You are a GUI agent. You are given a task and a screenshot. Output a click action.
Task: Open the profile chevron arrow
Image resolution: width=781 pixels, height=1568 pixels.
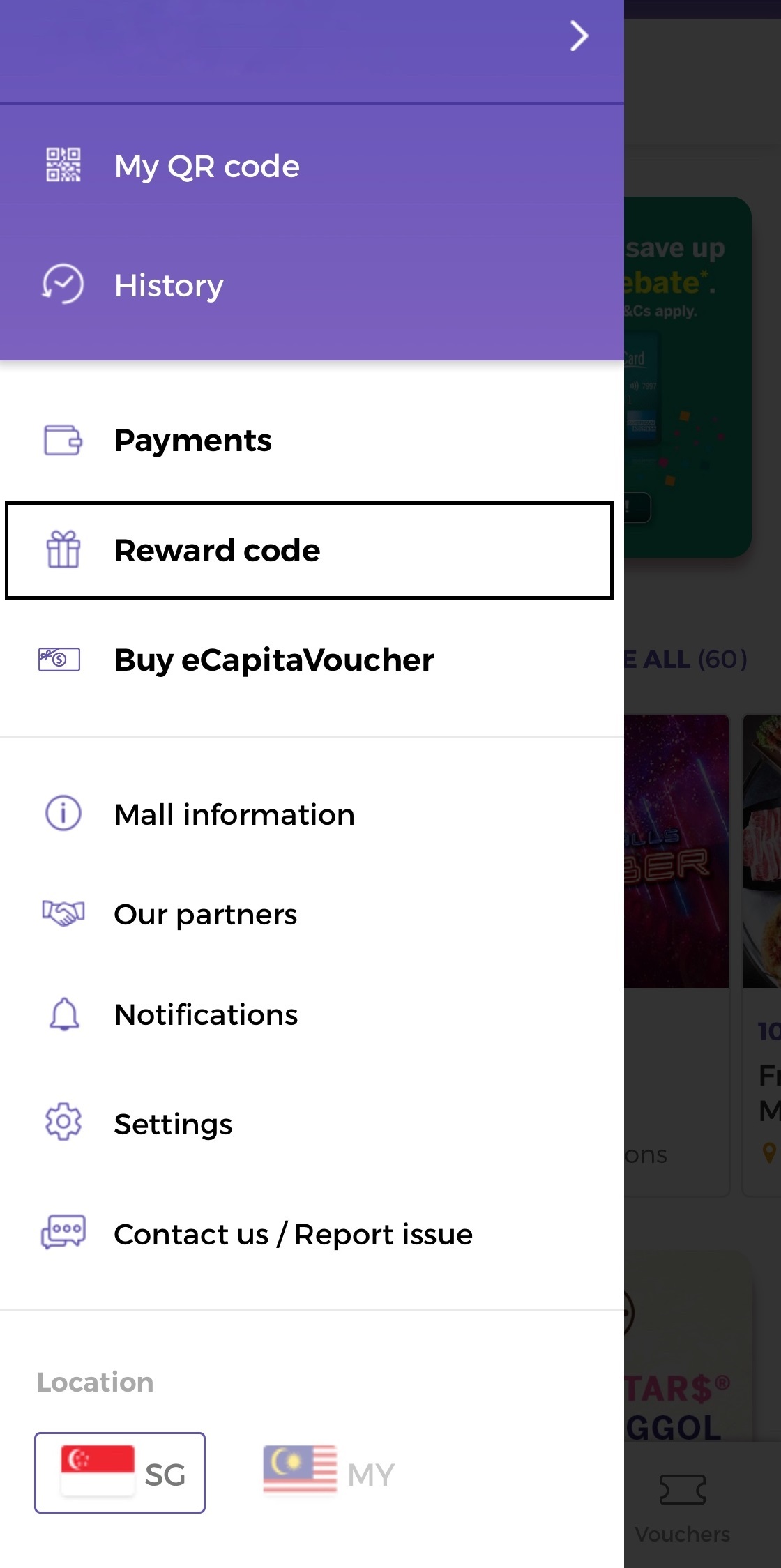tap(578, 36)
